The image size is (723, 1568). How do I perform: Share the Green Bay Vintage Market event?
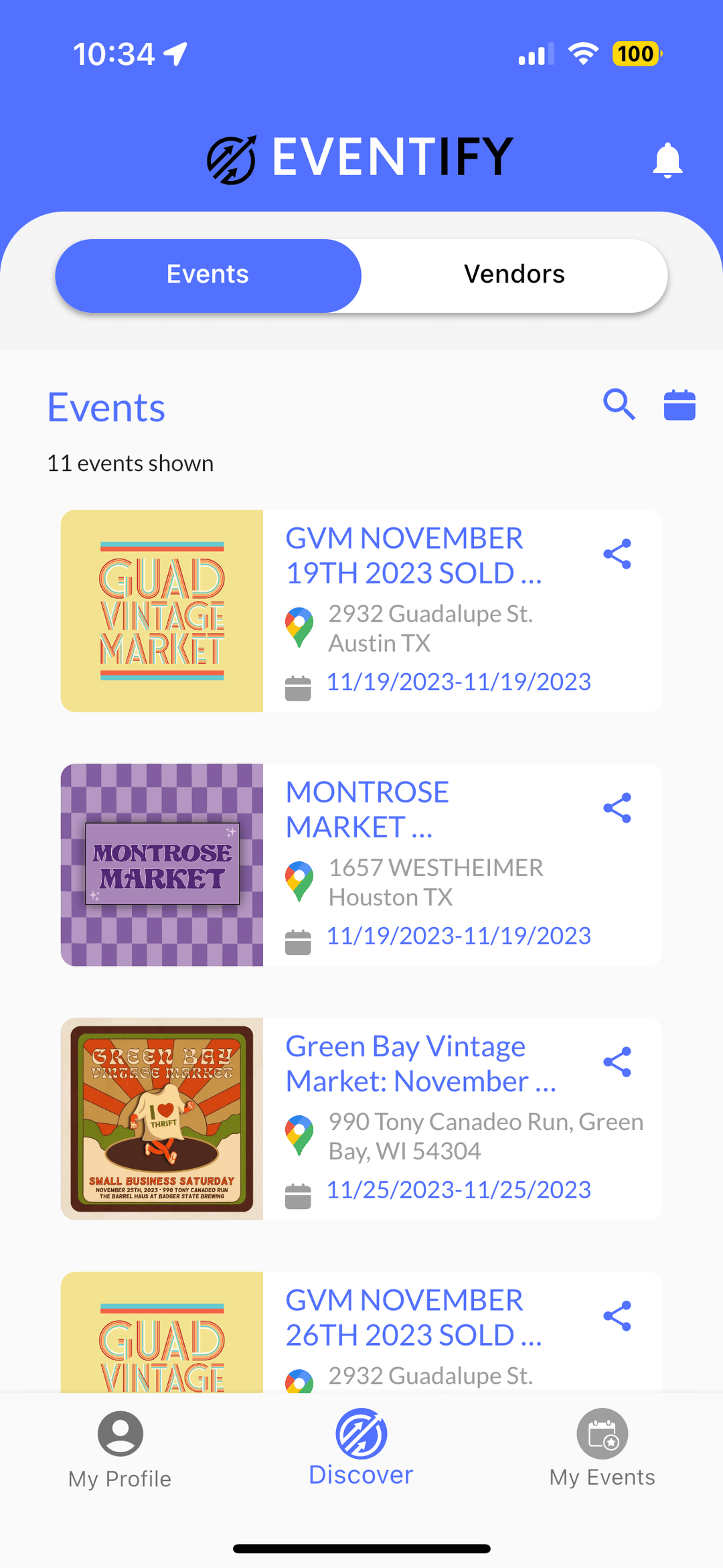(617, 1062)
